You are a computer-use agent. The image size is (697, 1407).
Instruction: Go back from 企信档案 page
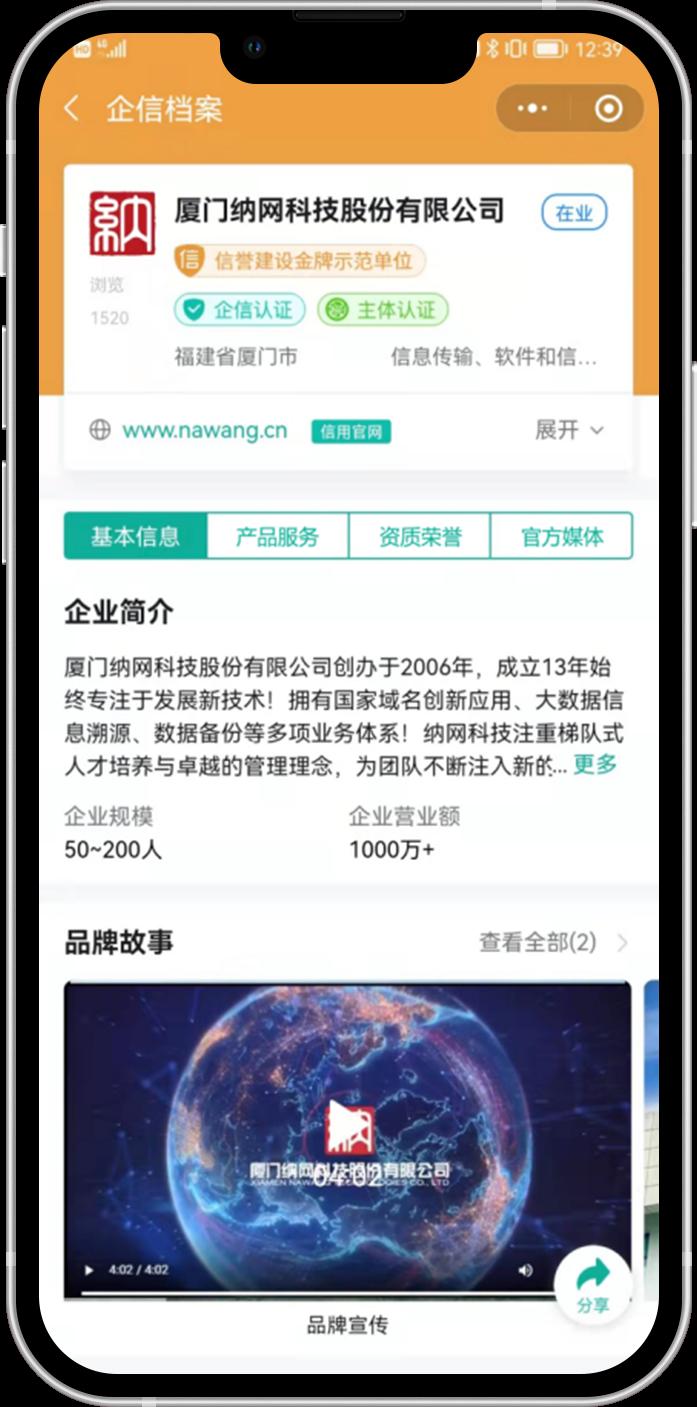[72, 109]
